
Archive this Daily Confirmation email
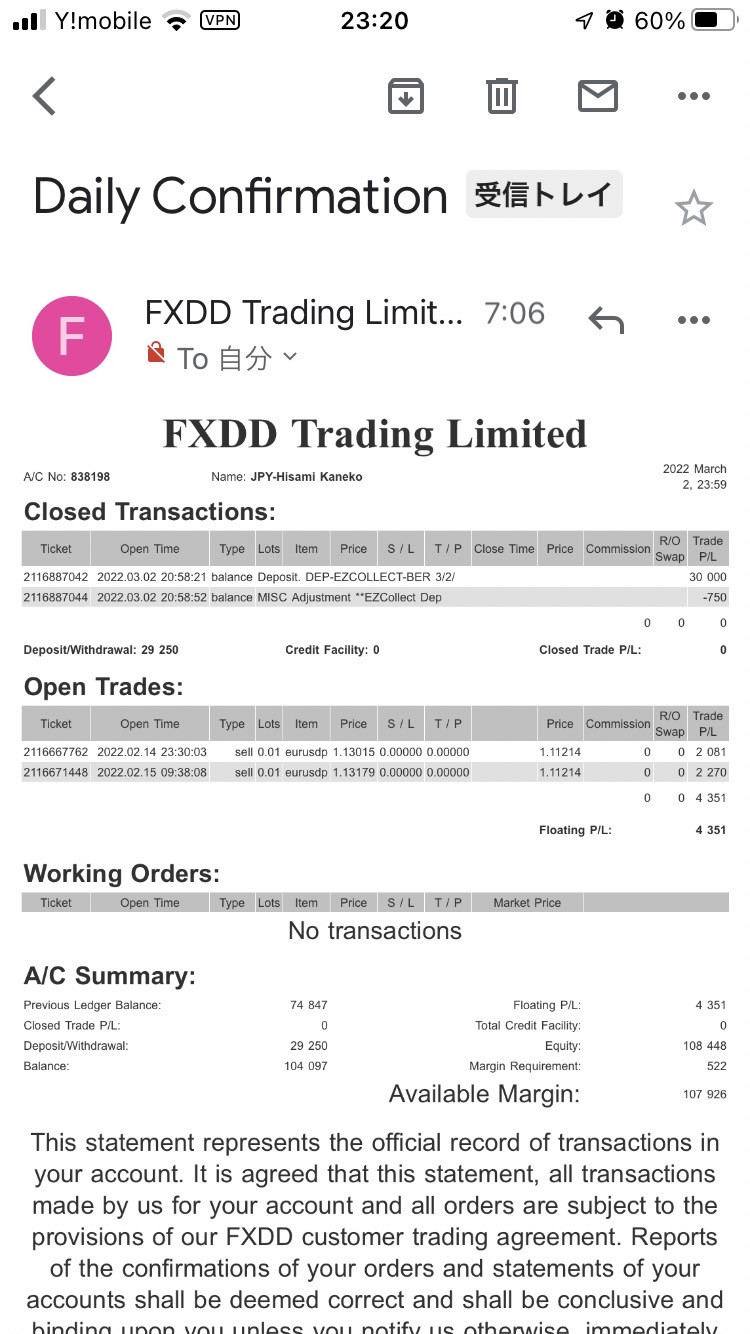coord(406,96)
